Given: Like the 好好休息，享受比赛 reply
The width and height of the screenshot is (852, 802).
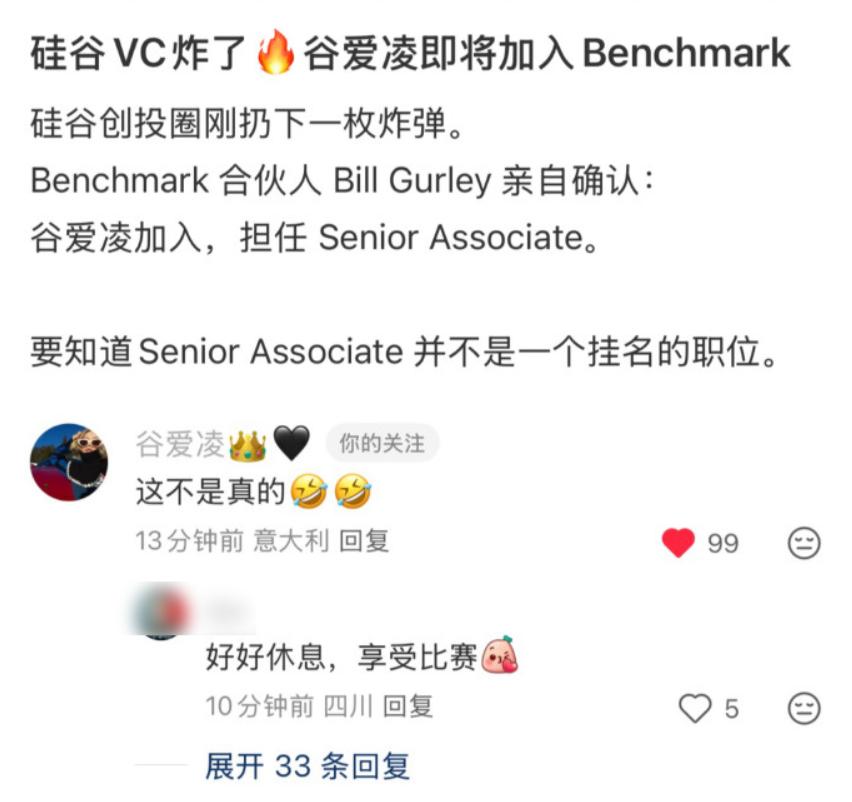Looking at the screenshot, I should (x=694, y=709).
